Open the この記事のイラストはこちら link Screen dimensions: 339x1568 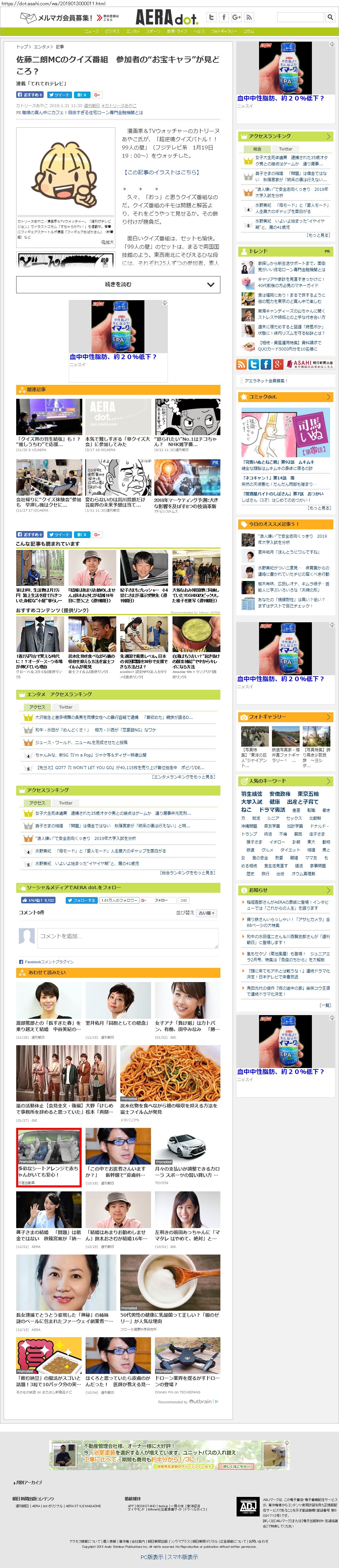coord(161,172)
